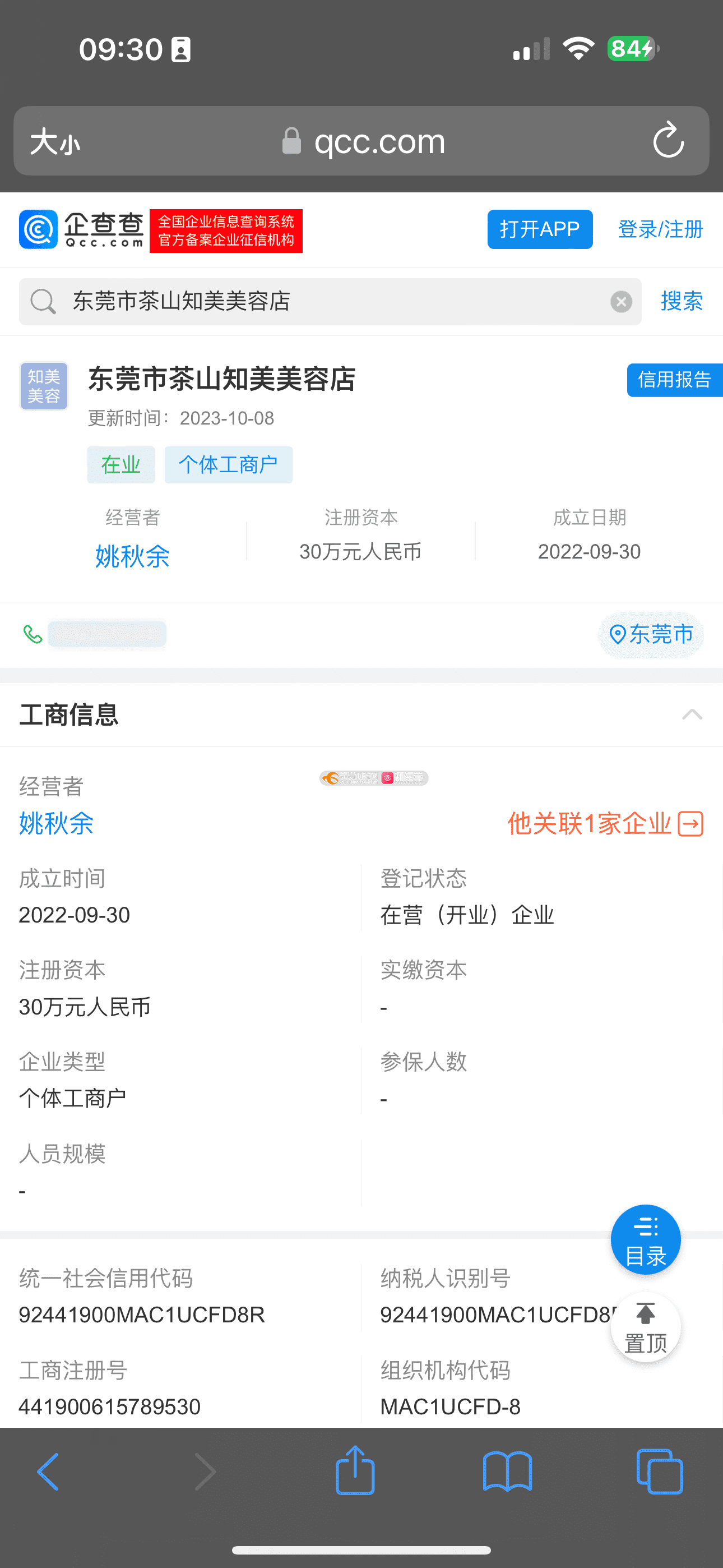Open Safari bookmarks
This screenshot has height=1568, width=723.
pos(508,1472)
